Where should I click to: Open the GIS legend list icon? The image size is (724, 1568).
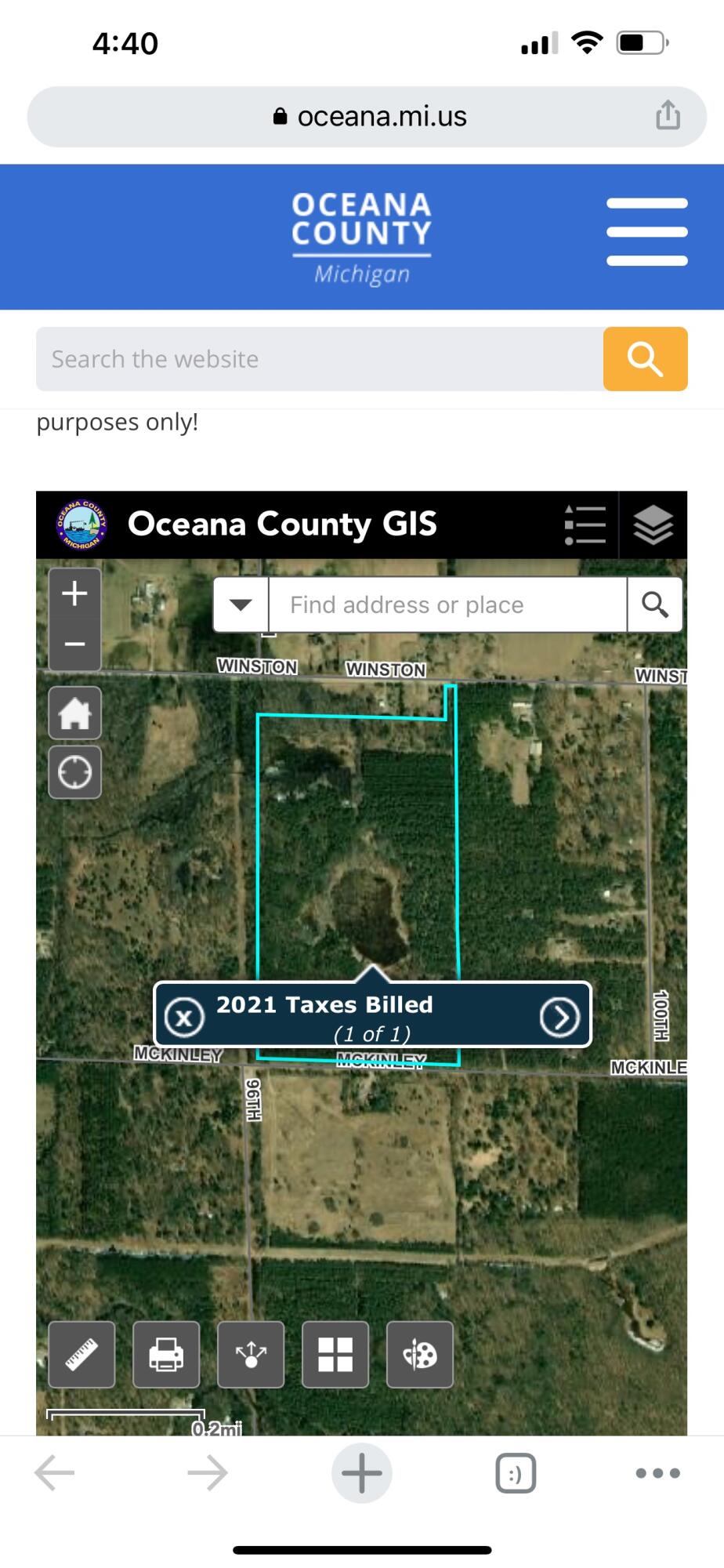point(585,524)
